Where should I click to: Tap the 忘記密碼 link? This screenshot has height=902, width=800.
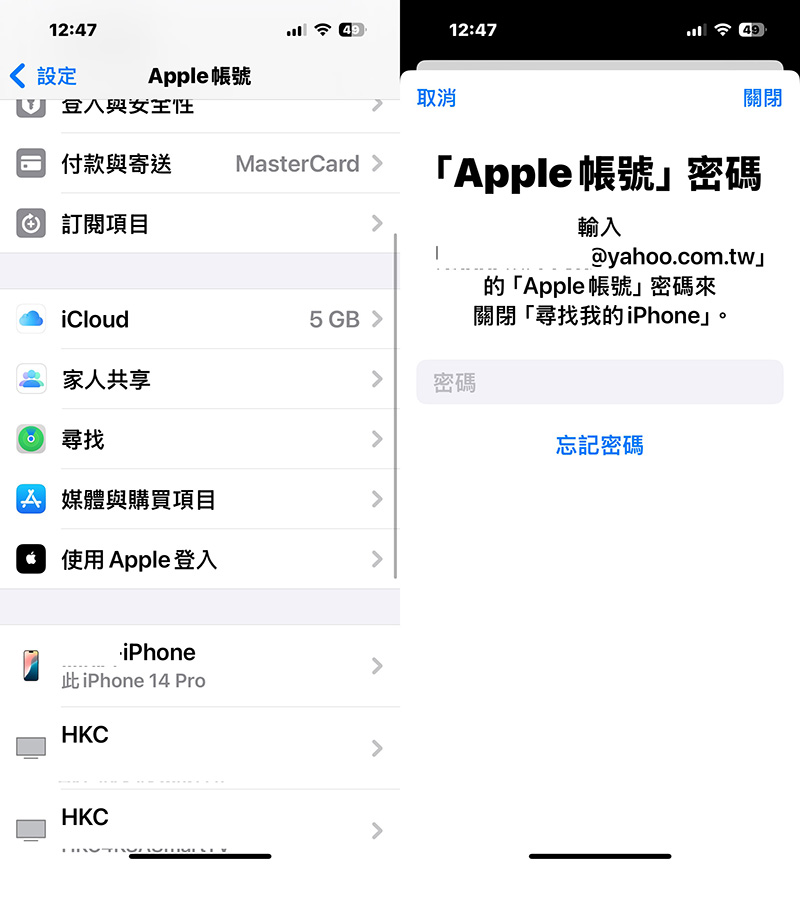point(600,446)
